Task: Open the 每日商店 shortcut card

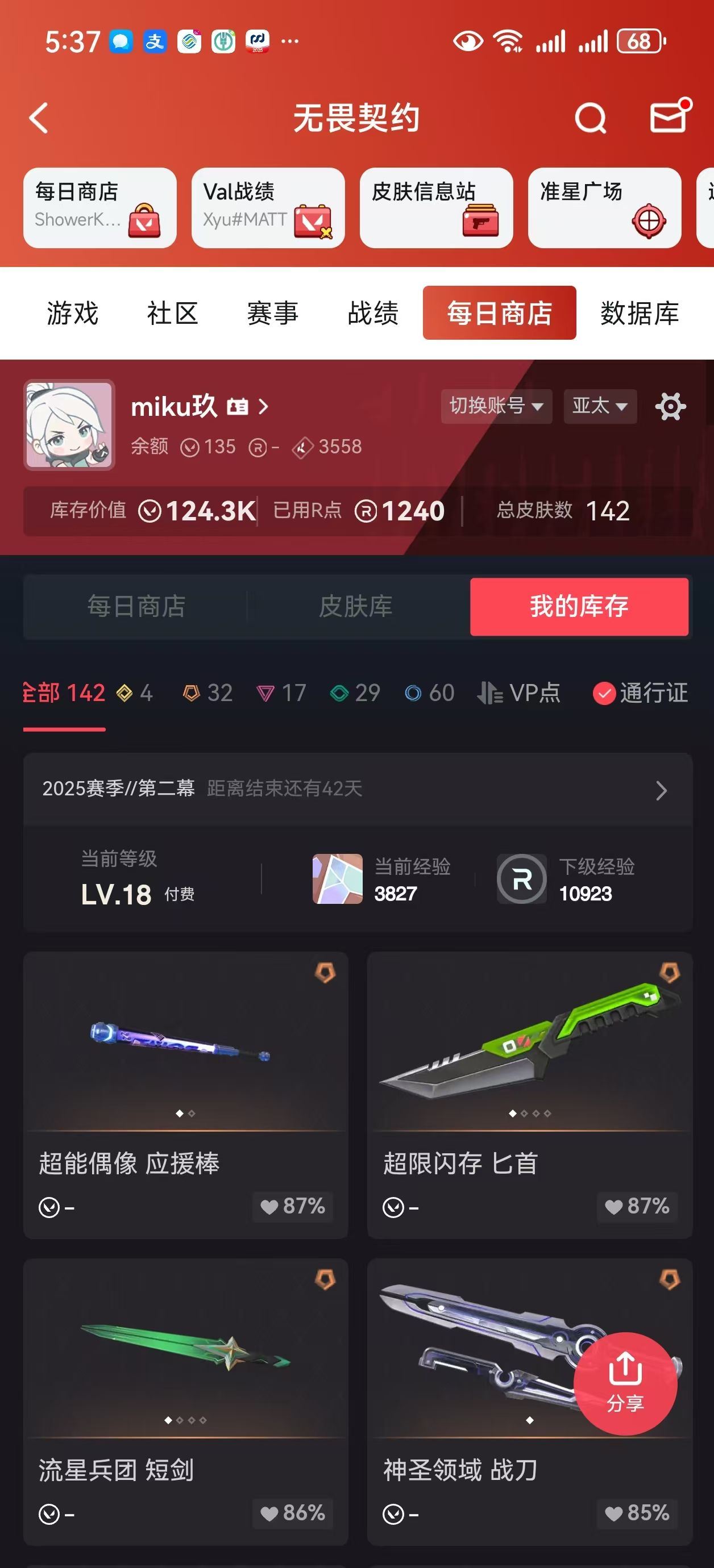Action: [100, 207]
